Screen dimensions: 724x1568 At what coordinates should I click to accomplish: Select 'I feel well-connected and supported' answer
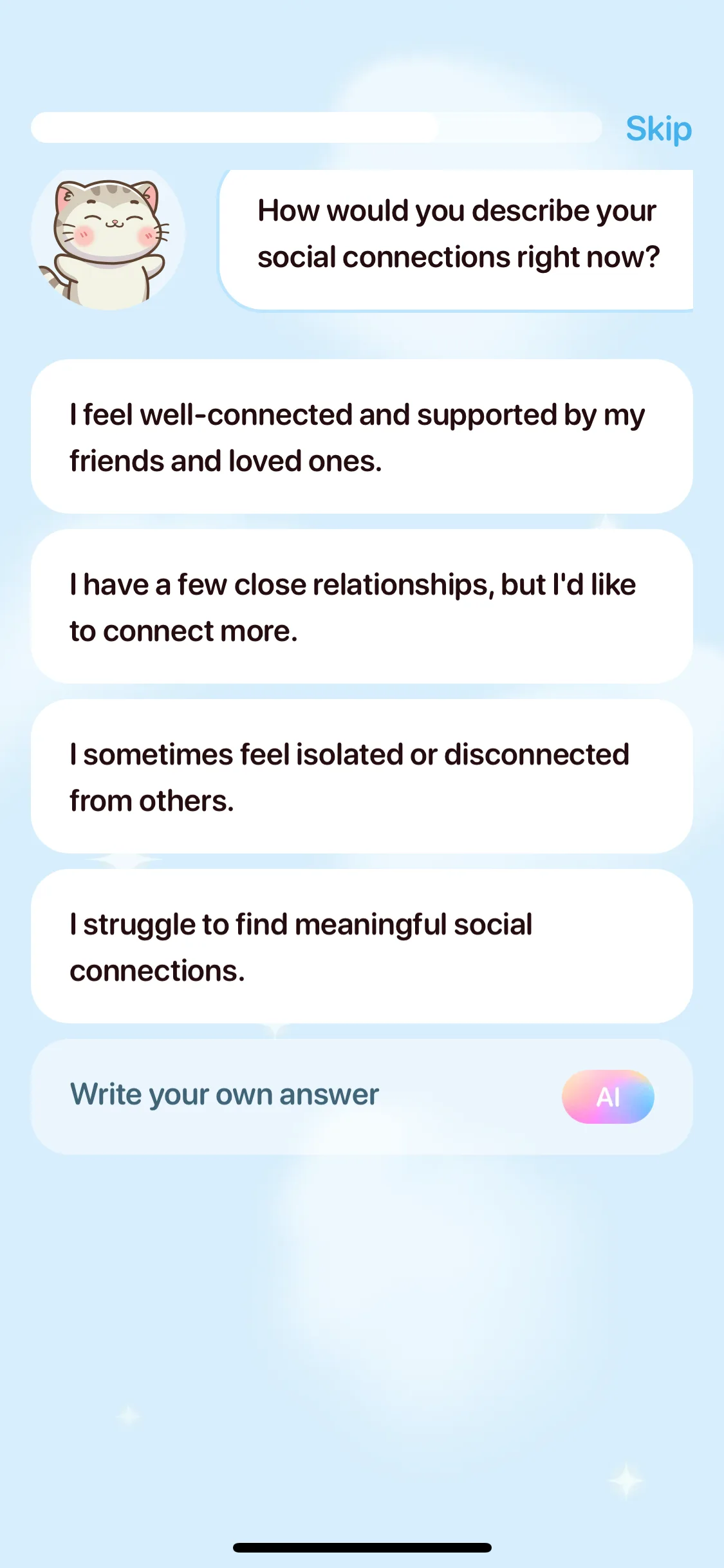coord(362,437)
